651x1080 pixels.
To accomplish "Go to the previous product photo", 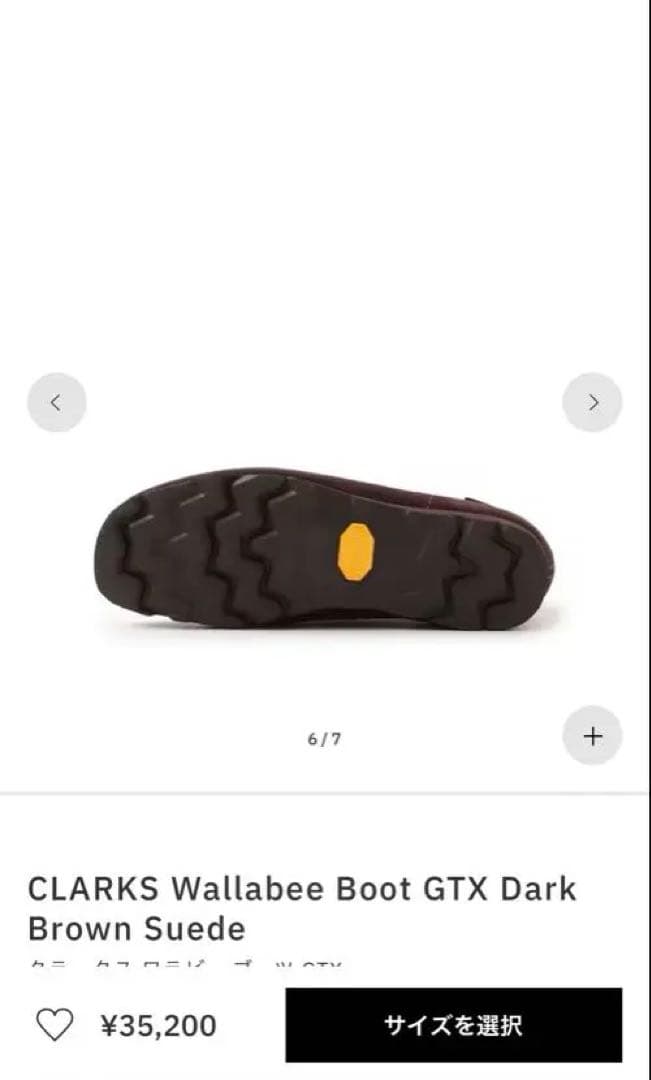I will tap(56, 402).
